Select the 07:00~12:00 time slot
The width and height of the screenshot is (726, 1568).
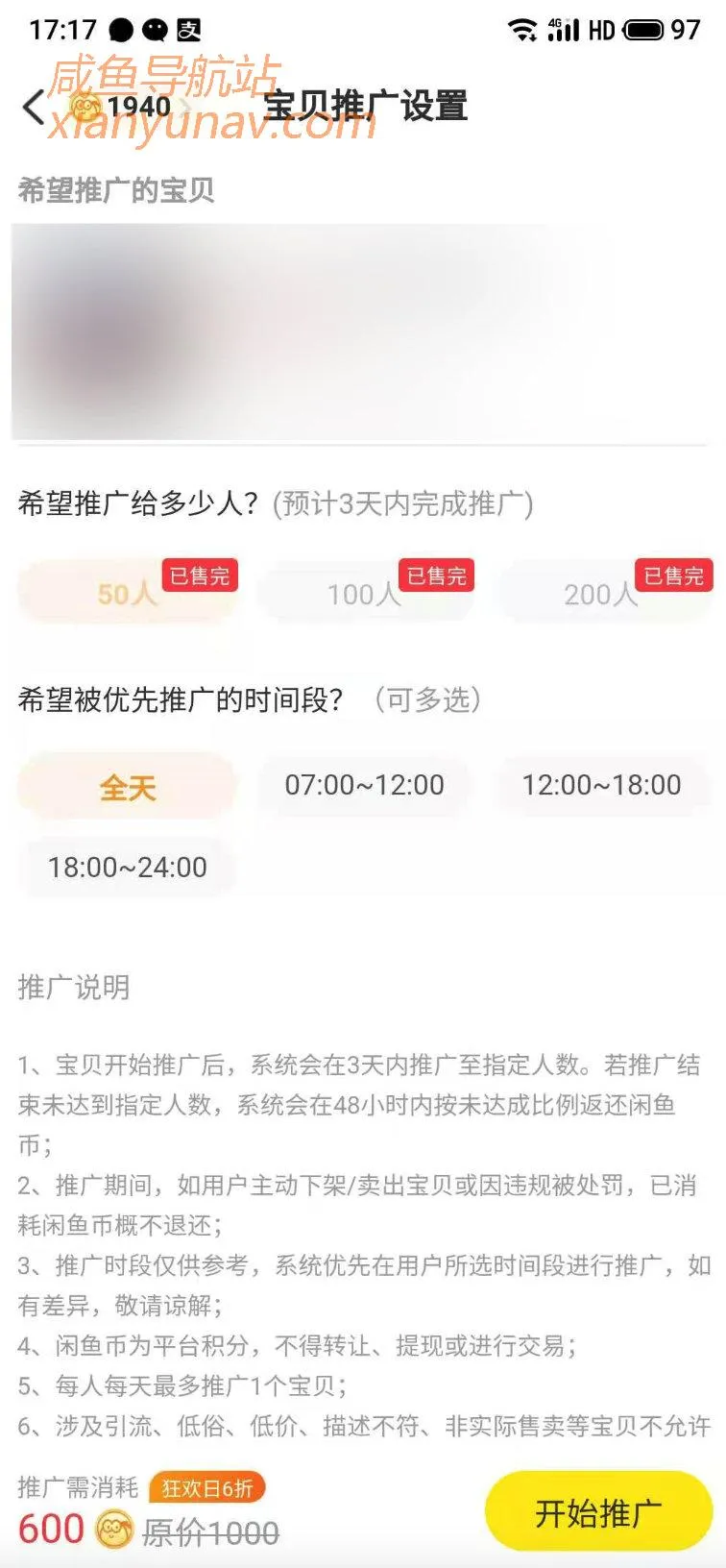[363, 785]
